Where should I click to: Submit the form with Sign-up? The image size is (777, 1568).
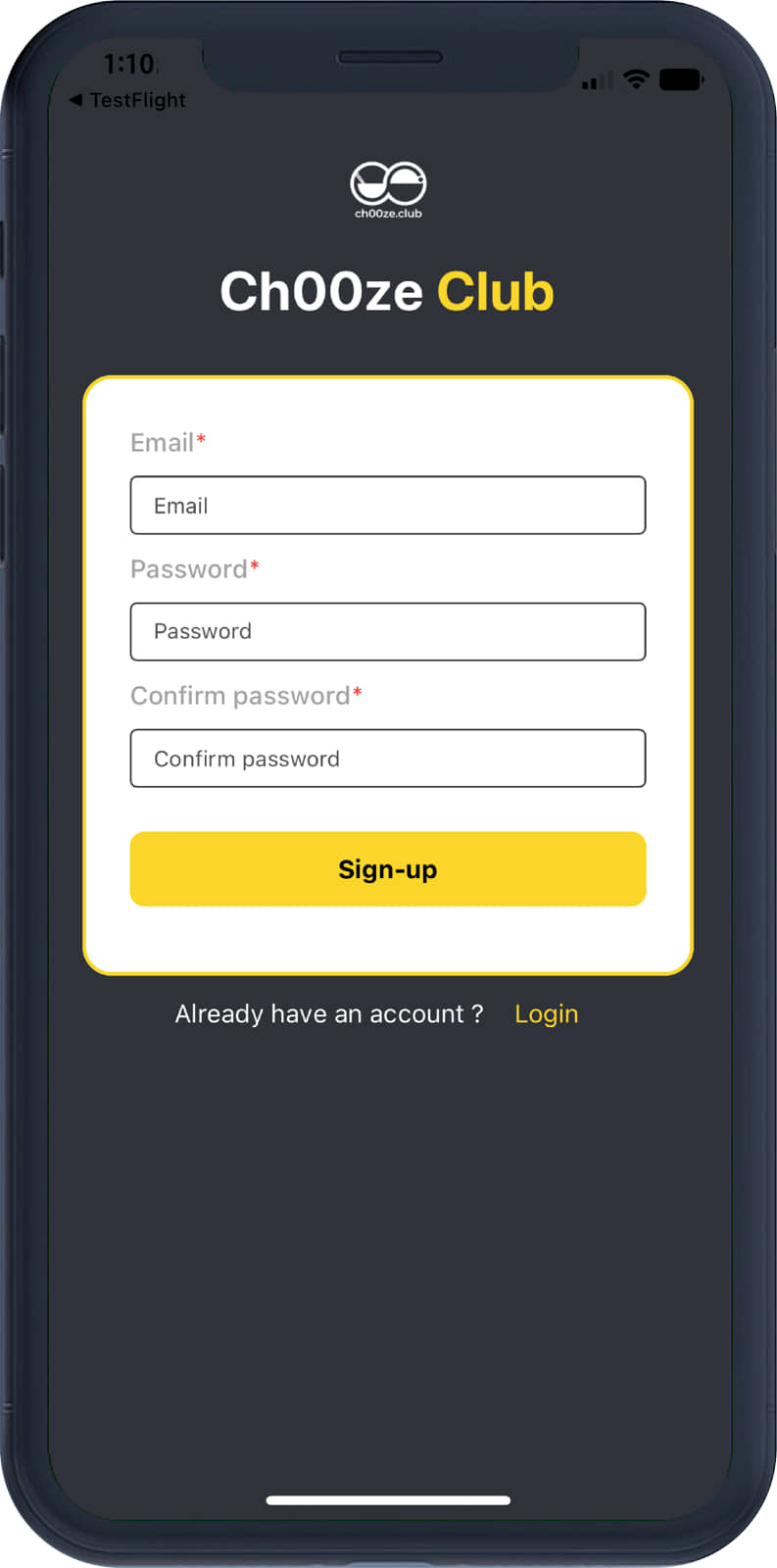coord(387,869)
